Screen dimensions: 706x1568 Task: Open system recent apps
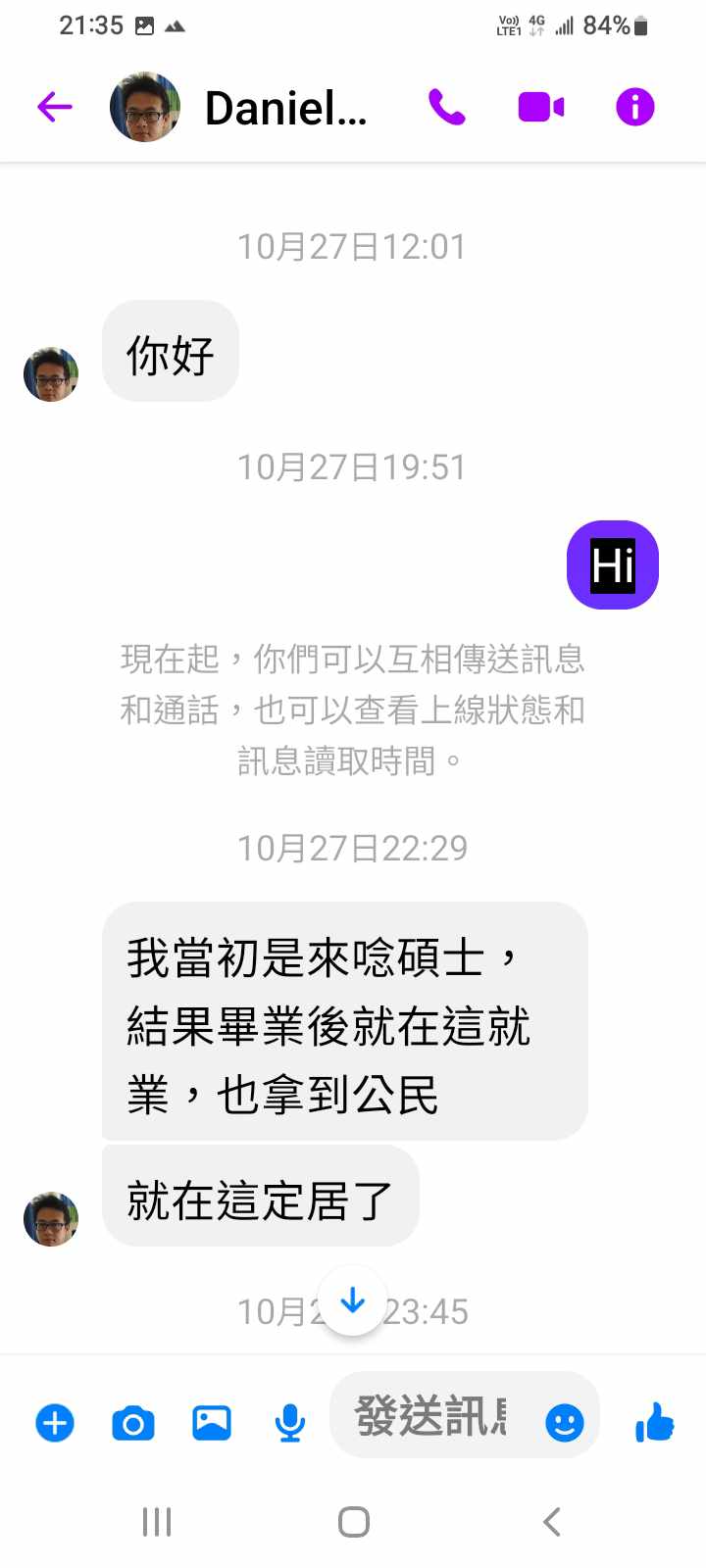(x=157, y=1522)
